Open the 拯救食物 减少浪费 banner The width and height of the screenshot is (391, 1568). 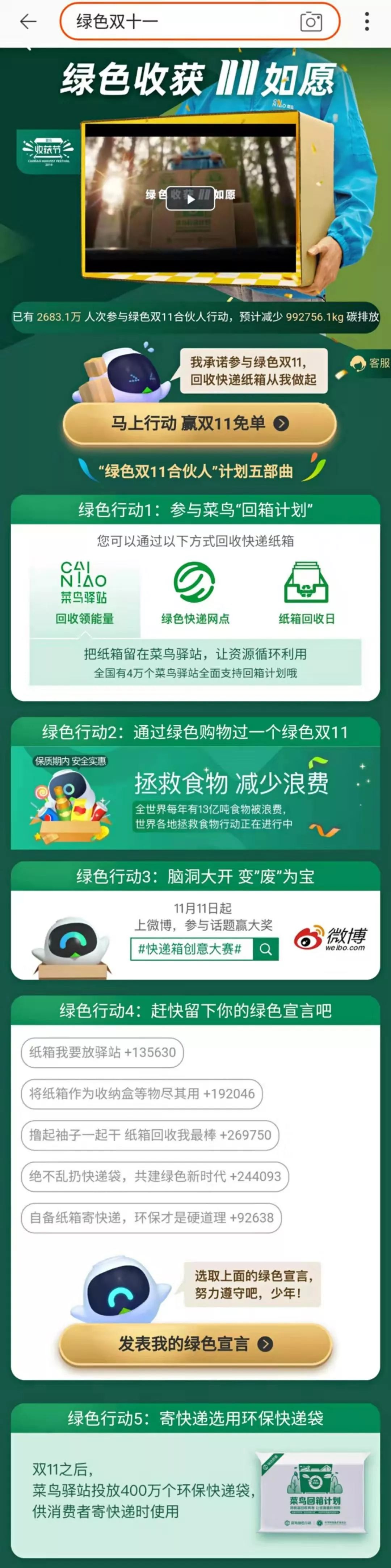pos(195,797)
